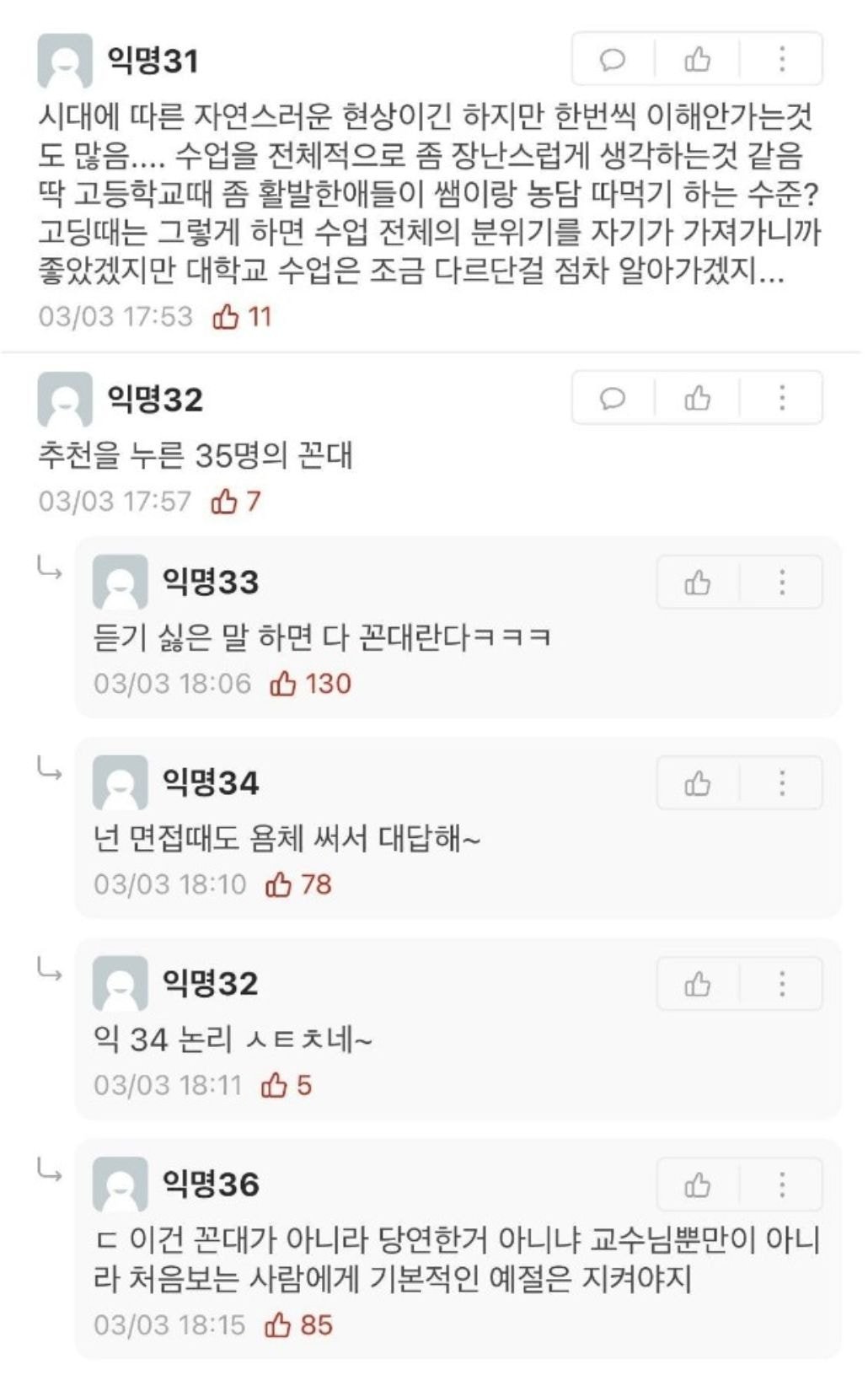Open more options on 익명32's '익 34 논리' reply
868x1386 pixels.
[782, 984]
